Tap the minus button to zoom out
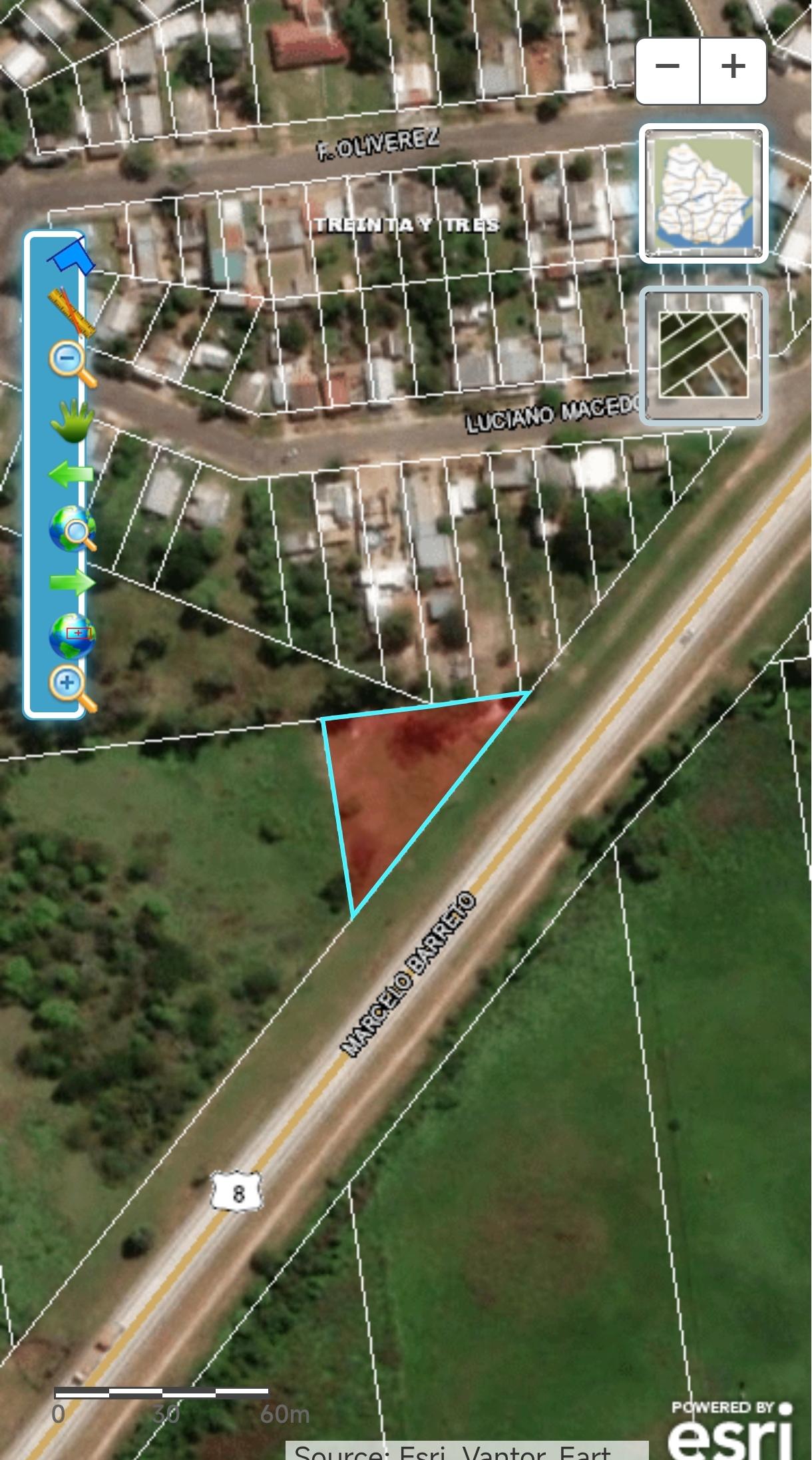 click(x=667, y=67)
